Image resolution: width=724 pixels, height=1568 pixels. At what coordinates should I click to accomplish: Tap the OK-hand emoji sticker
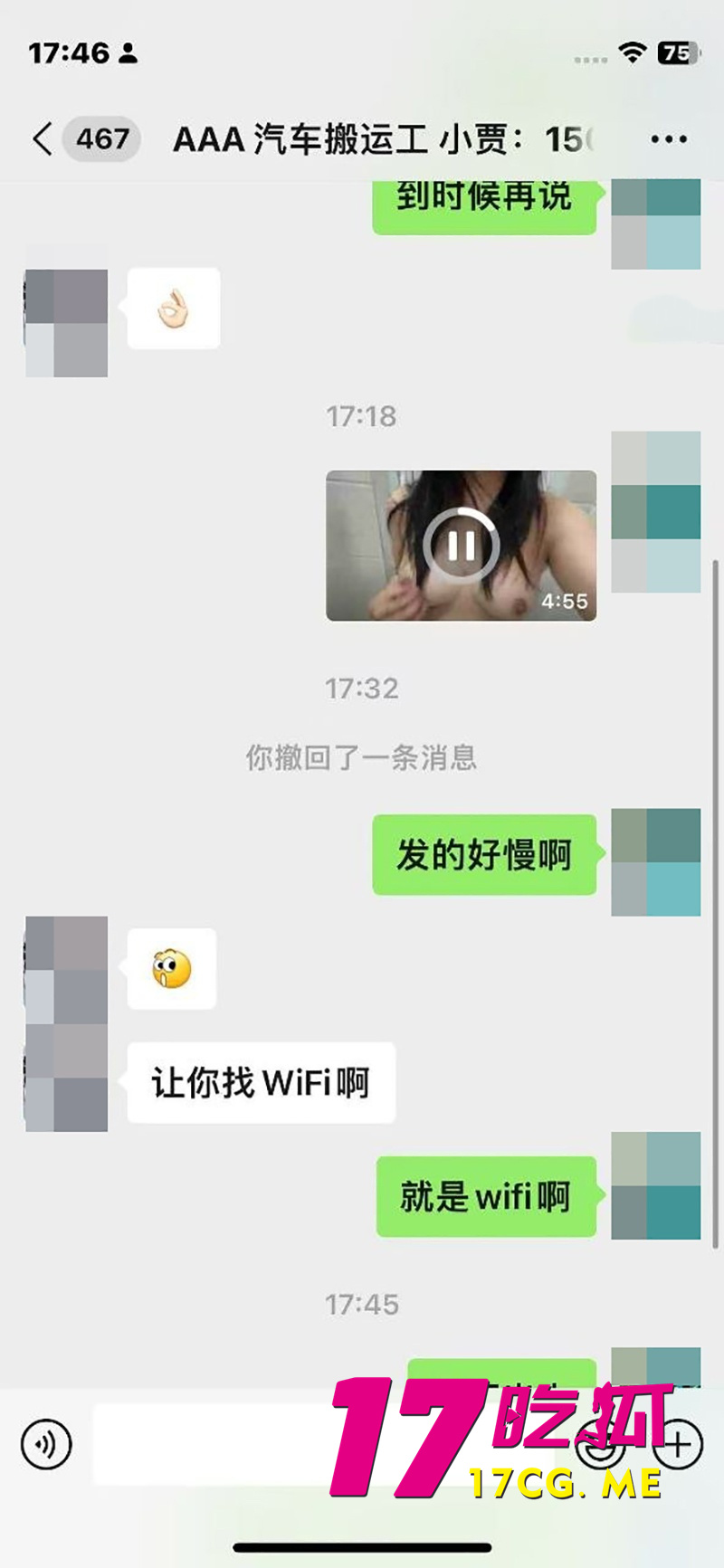coord(176,309)
